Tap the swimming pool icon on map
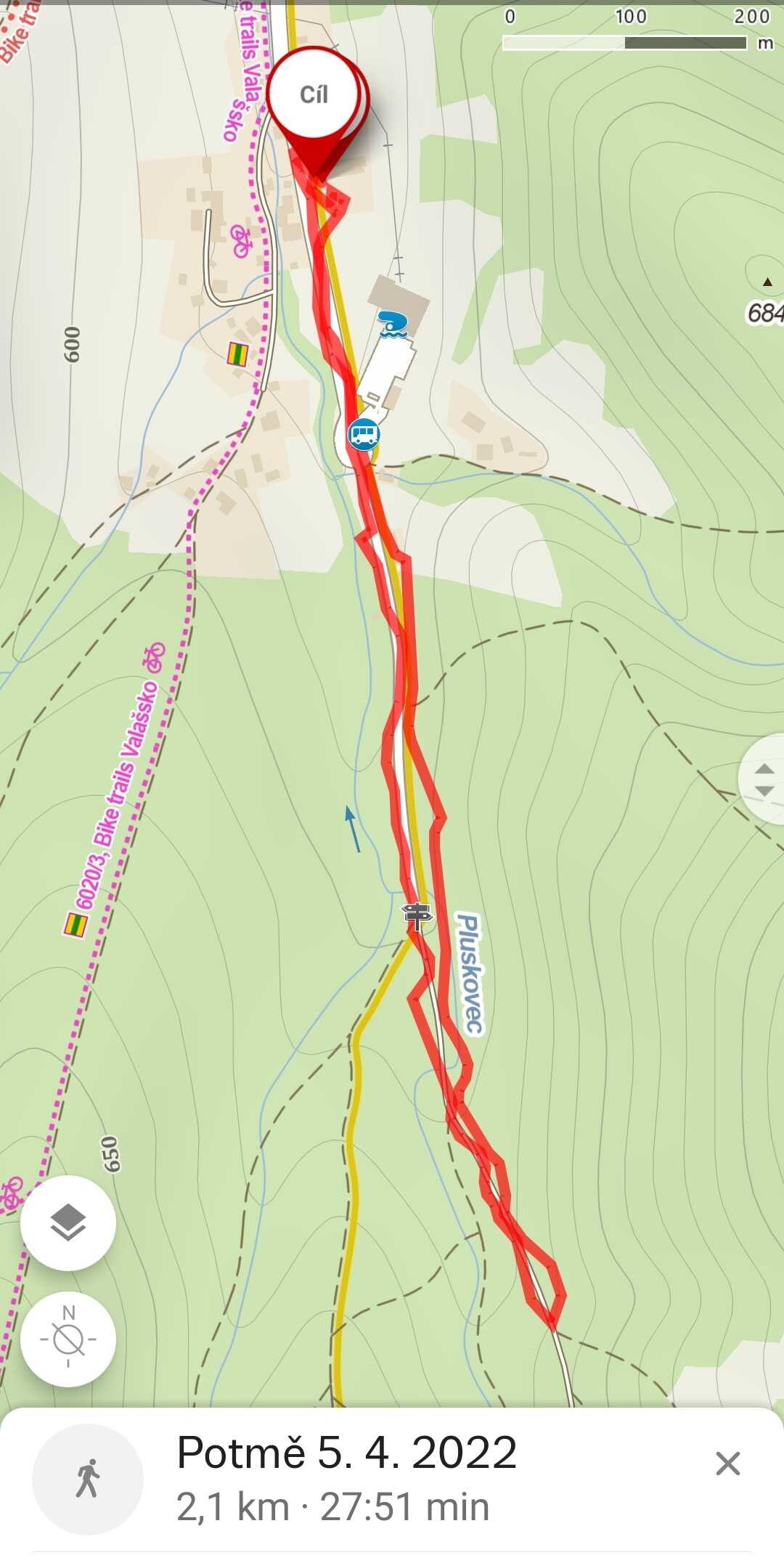This screenshot has width=784, height=1563. coord(393,324)
